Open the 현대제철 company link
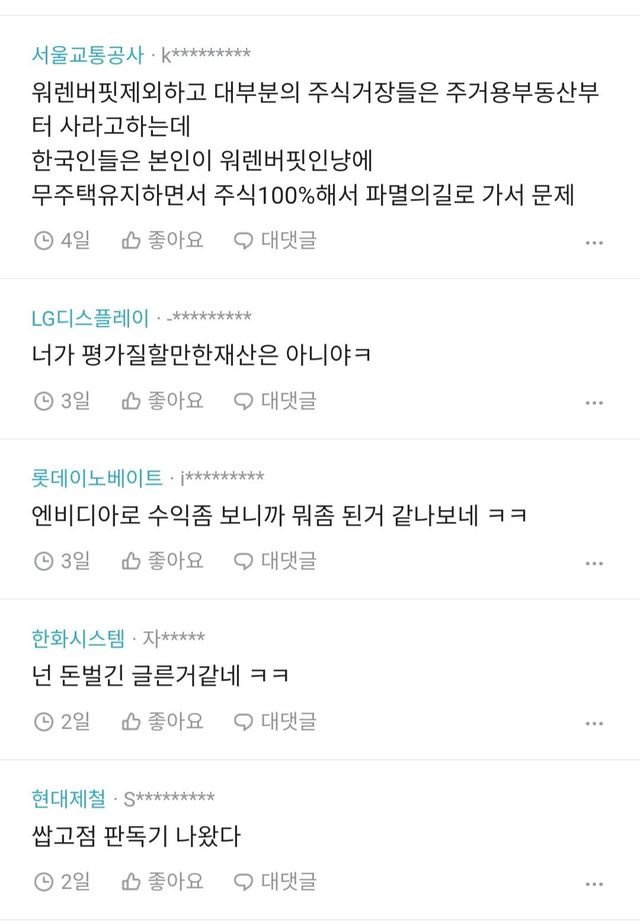This screenshot has height=924, width=640. click(68, 798)
